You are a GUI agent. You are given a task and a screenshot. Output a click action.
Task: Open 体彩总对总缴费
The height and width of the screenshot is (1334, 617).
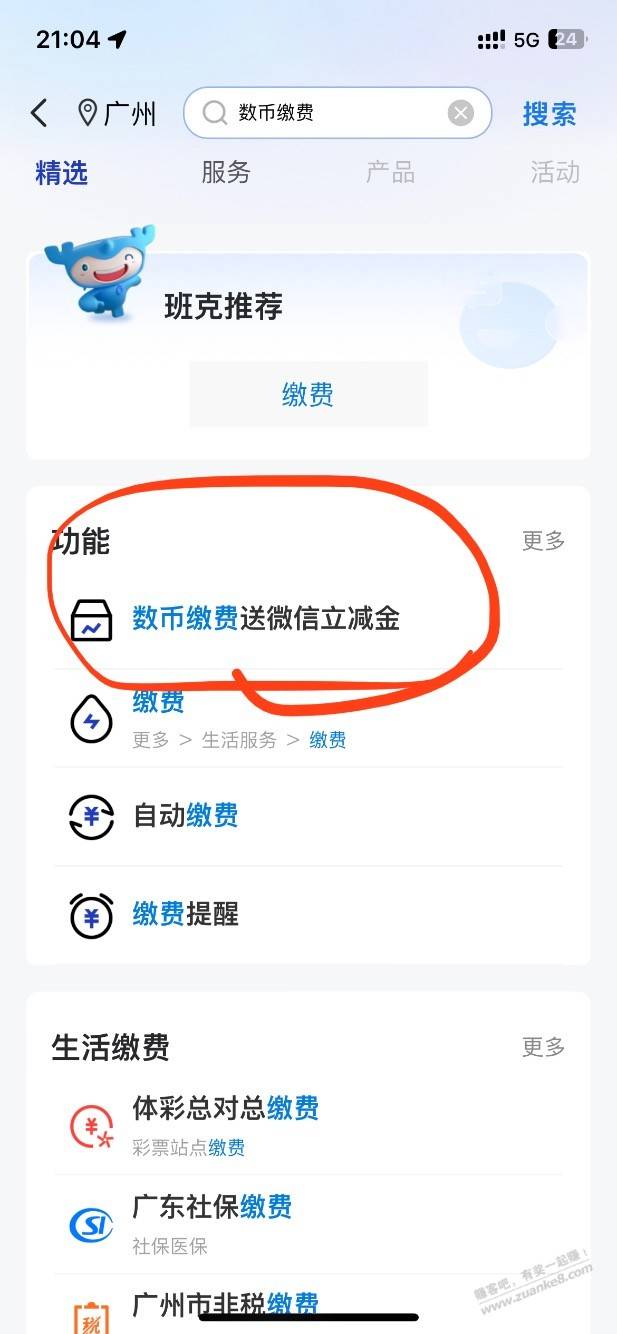pyautogui.click(x=308, y=1125)
